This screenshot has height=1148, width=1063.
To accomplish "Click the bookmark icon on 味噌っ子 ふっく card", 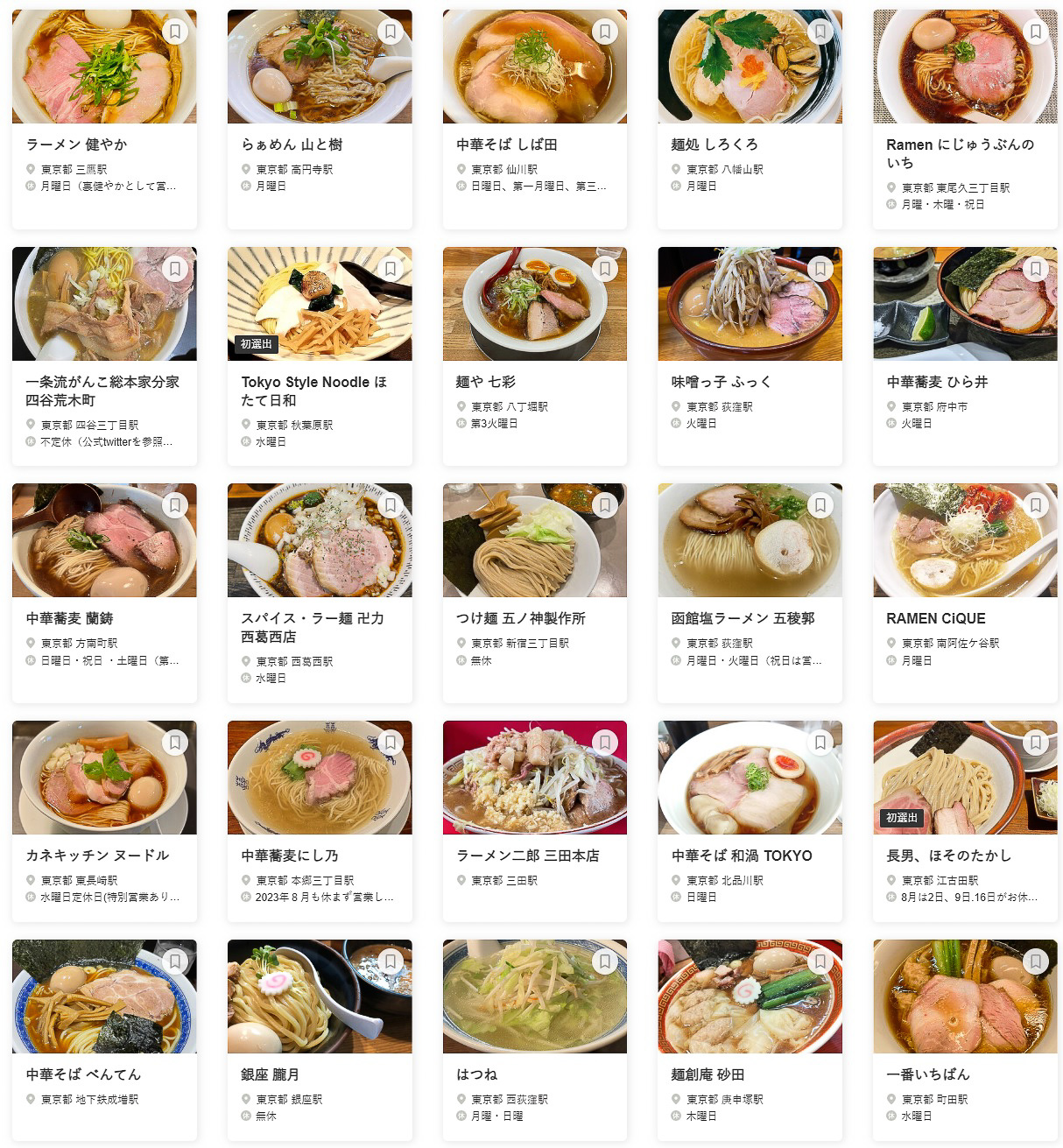I will [820, 268].
